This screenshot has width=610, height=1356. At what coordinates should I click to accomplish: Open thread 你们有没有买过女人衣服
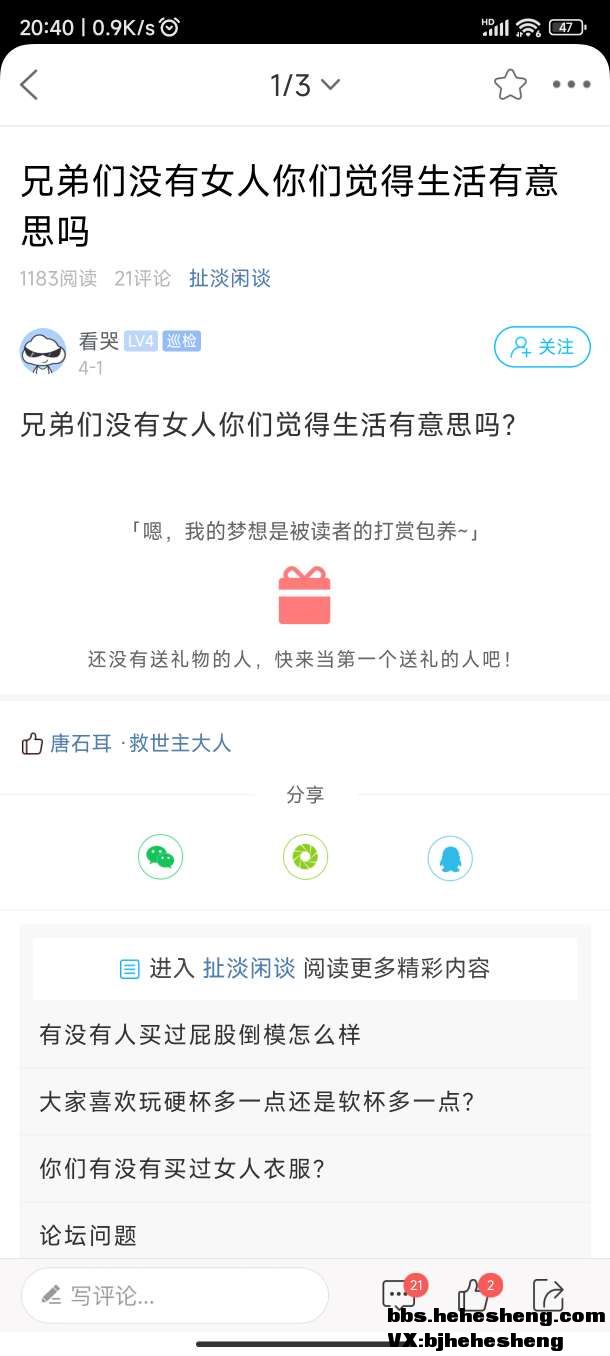click(182, 1168)
